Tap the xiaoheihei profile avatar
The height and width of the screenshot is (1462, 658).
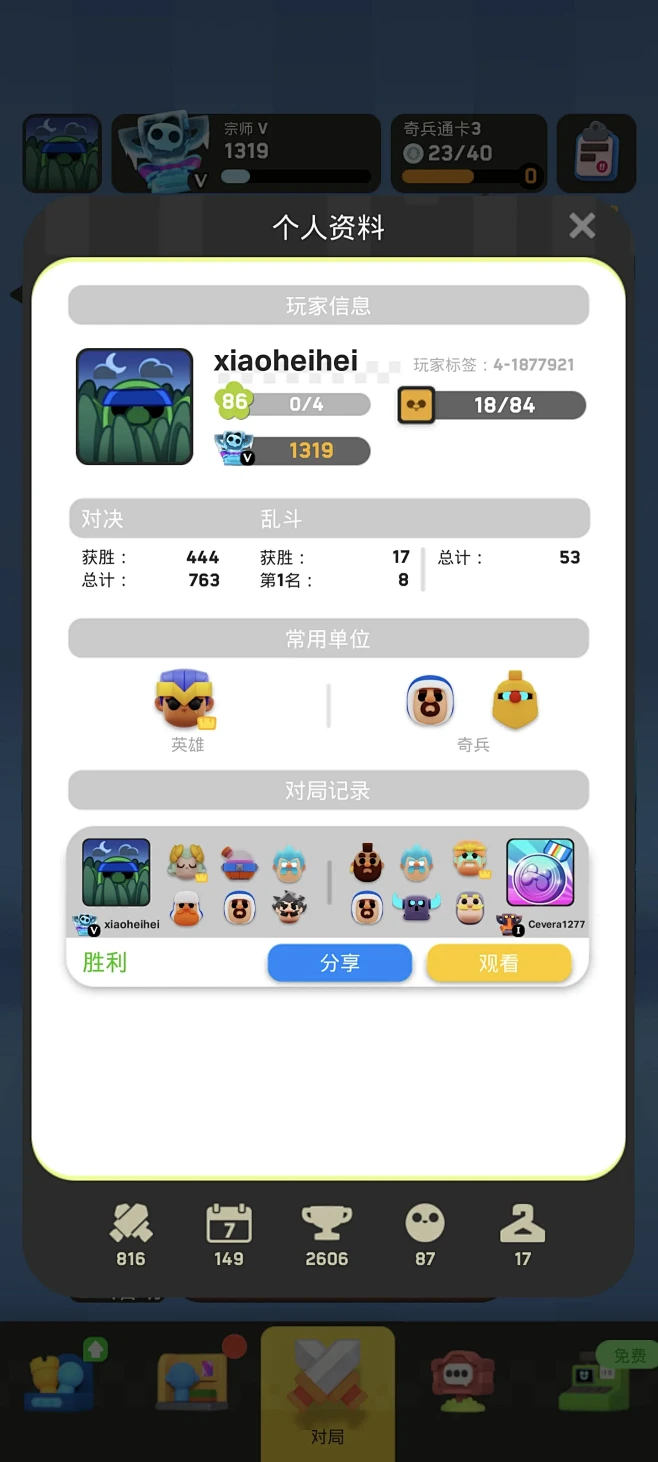[x=134, y=406]
